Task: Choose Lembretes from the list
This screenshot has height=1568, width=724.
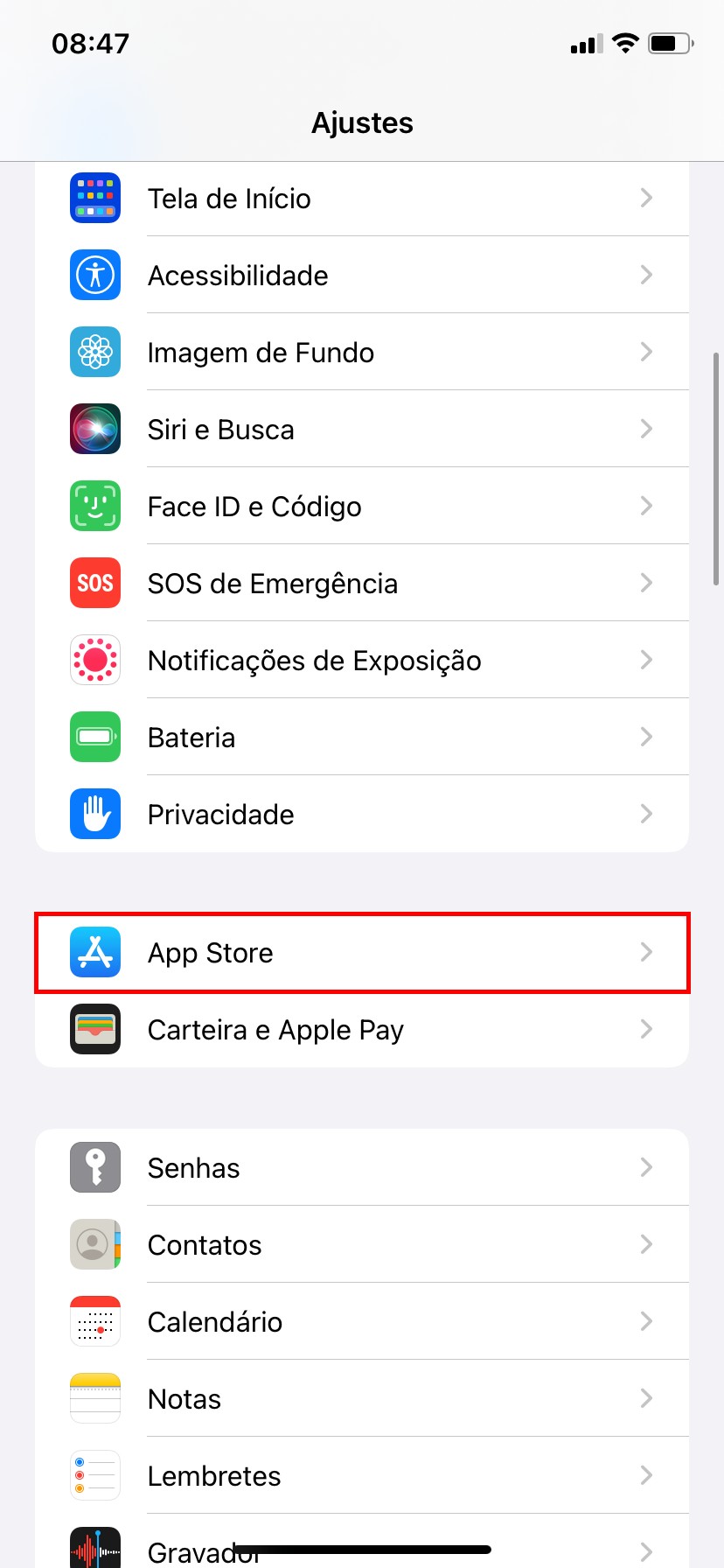Action: pyautogui.click(x=361, y=1476)
